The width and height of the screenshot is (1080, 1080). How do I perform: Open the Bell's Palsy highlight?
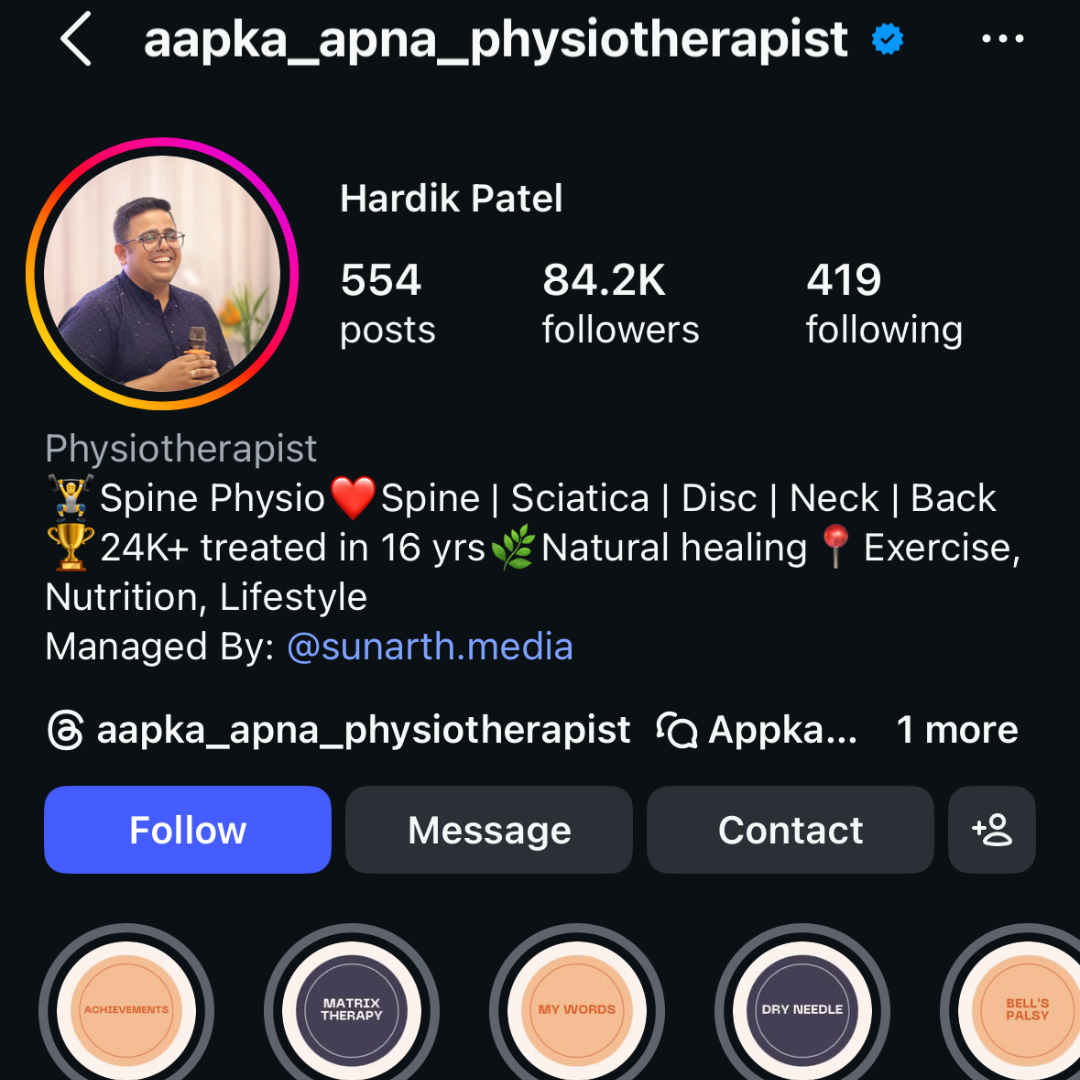[1026, 1008]
